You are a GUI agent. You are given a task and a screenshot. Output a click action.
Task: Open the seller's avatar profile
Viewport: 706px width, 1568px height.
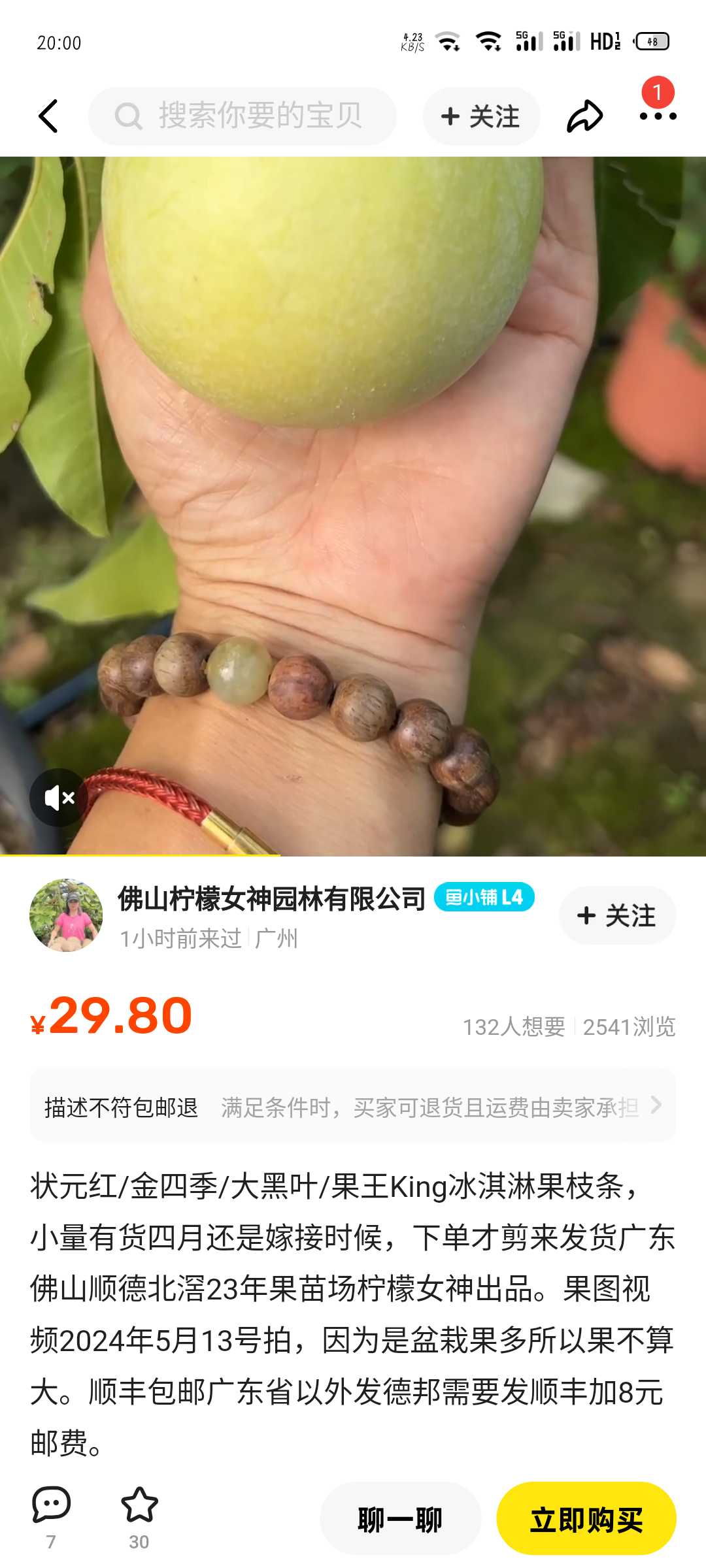tap(66, 915)
